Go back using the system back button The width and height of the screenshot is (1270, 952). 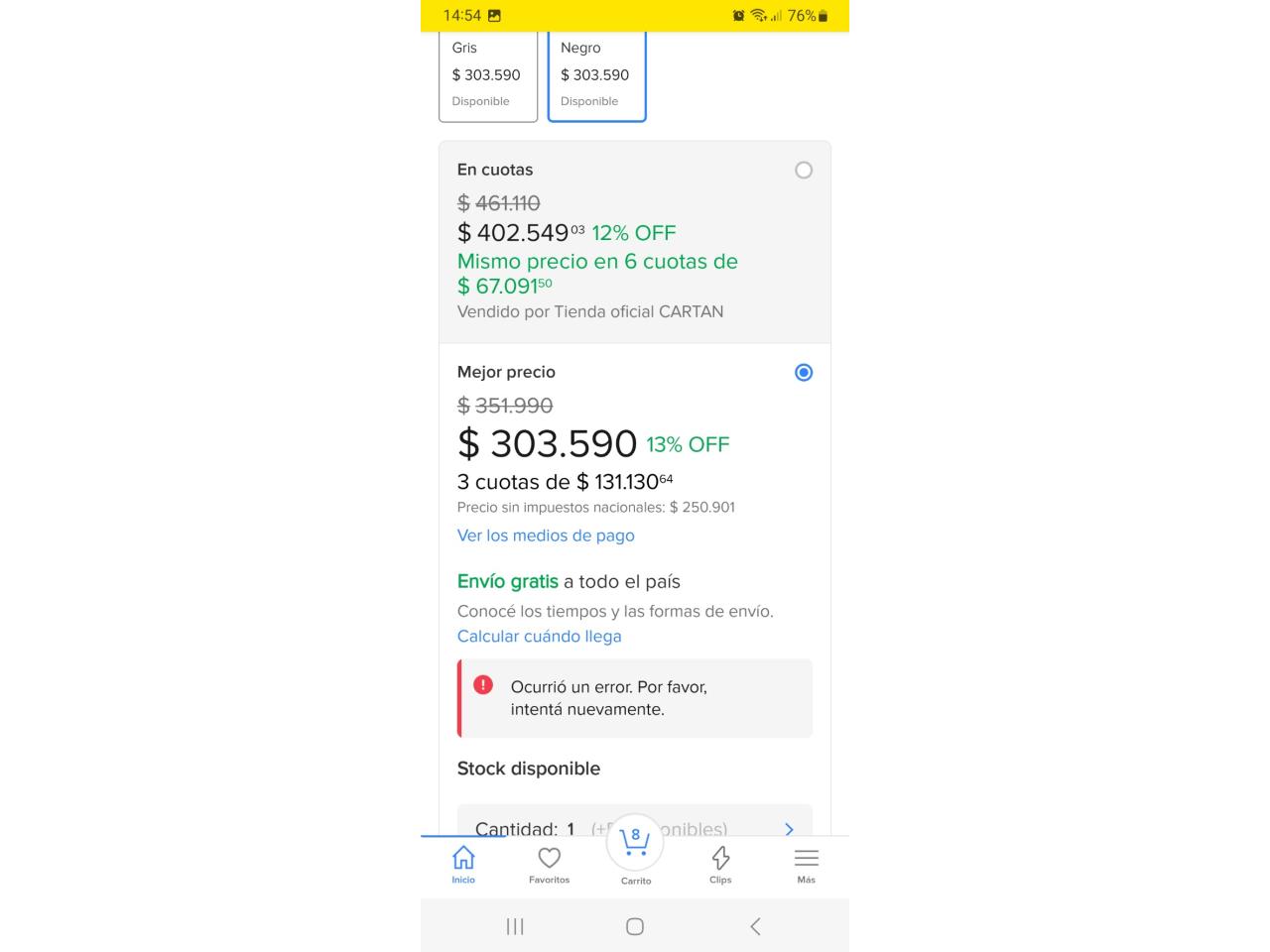click(x=755, y=926)
